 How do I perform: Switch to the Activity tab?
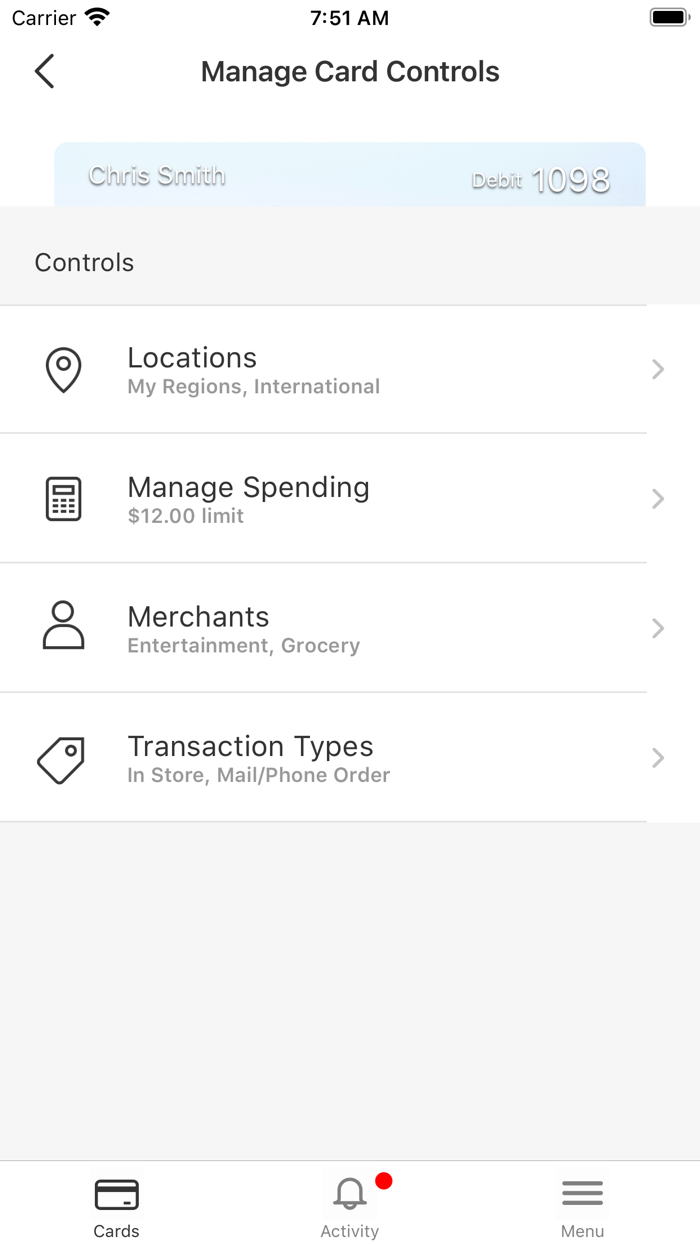click(350, 1206)
